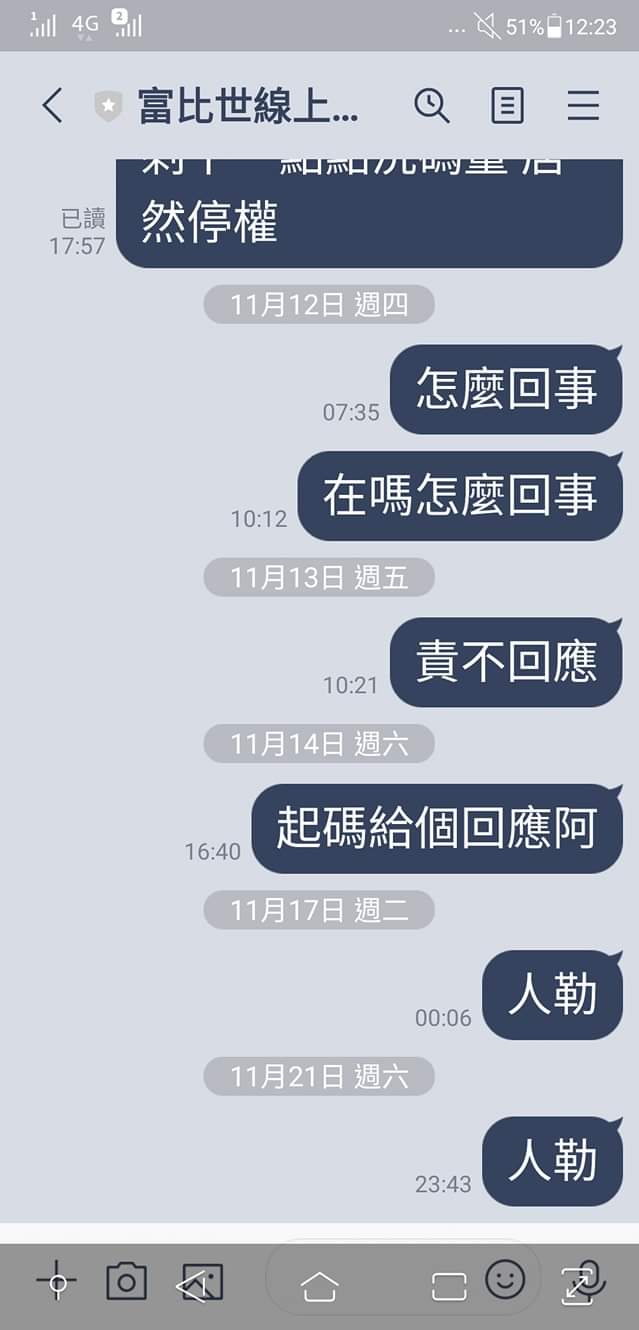The image size is (639, 1330).
Task: Go back from the chat
Action: point(52,105)
